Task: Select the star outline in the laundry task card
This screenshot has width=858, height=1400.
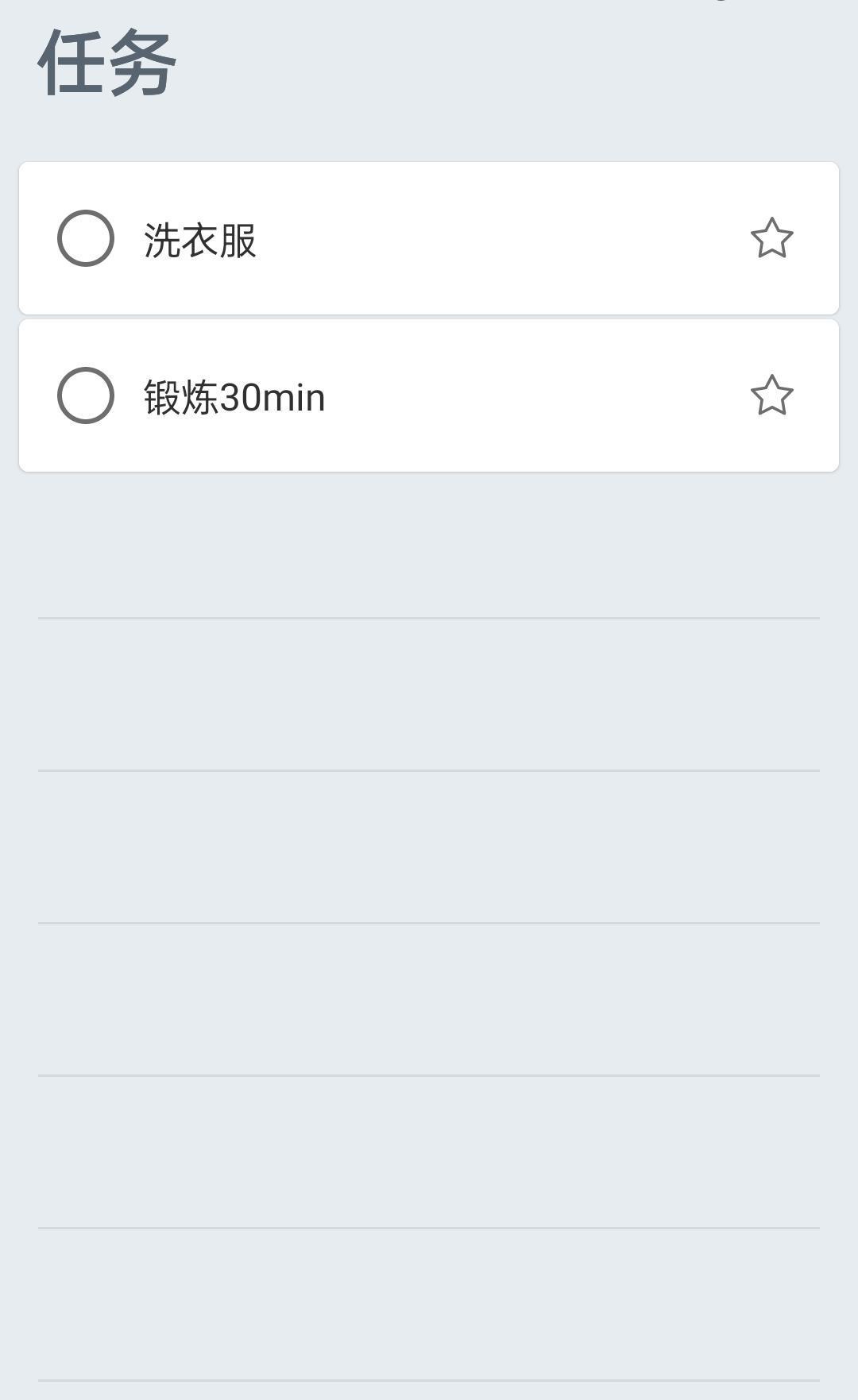Action: point(774,237)
